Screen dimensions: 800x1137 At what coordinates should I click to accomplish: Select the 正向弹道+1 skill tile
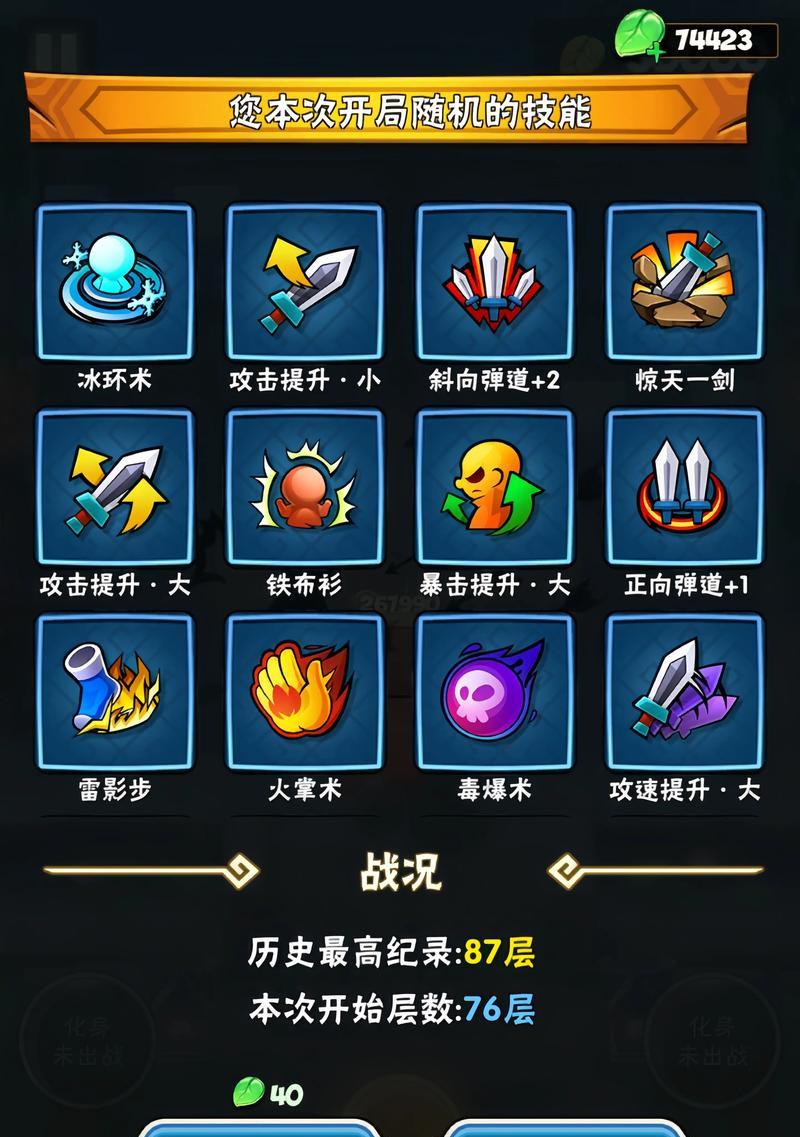(685, 487)
